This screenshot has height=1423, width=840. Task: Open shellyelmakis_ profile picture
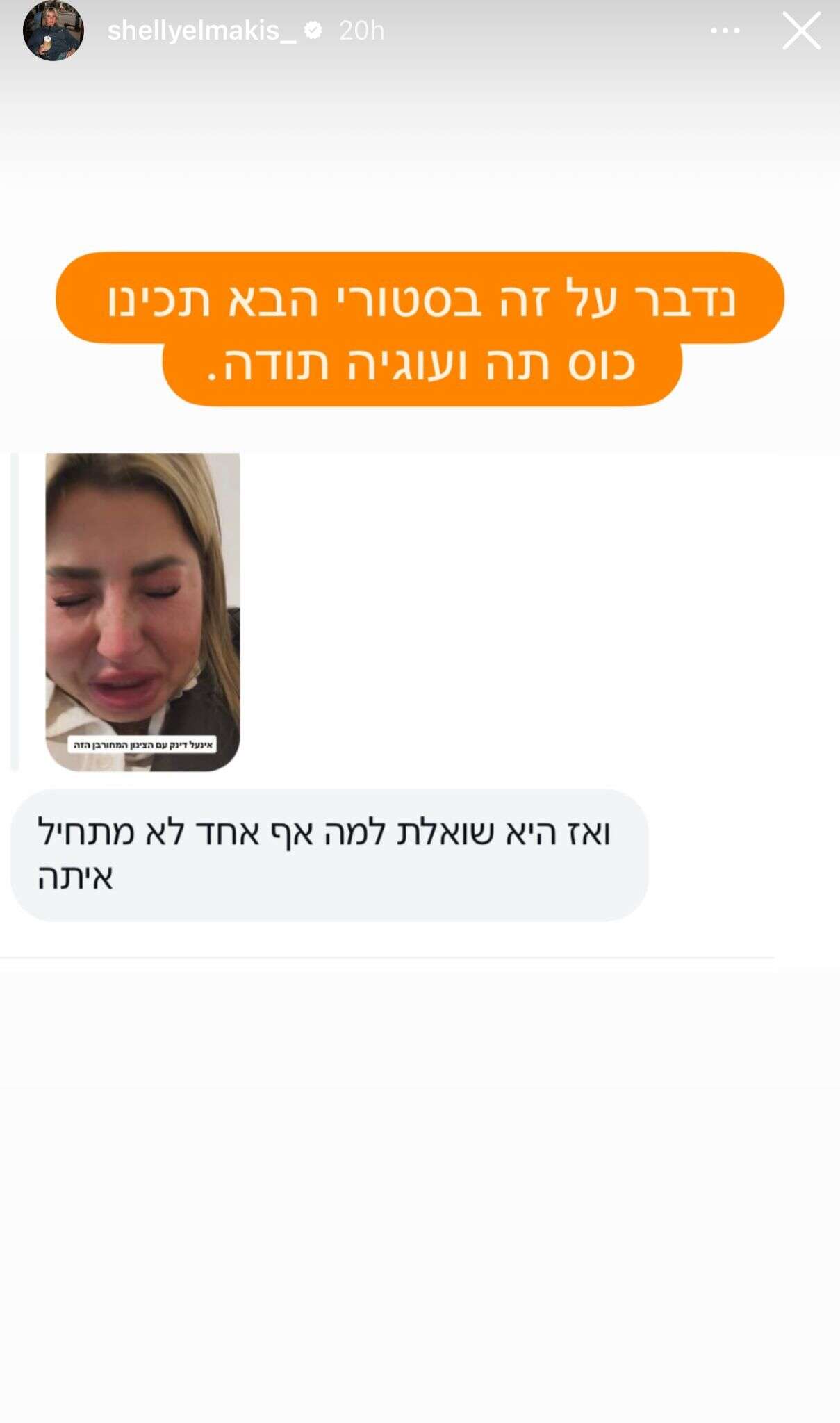(x=53, y=31)
